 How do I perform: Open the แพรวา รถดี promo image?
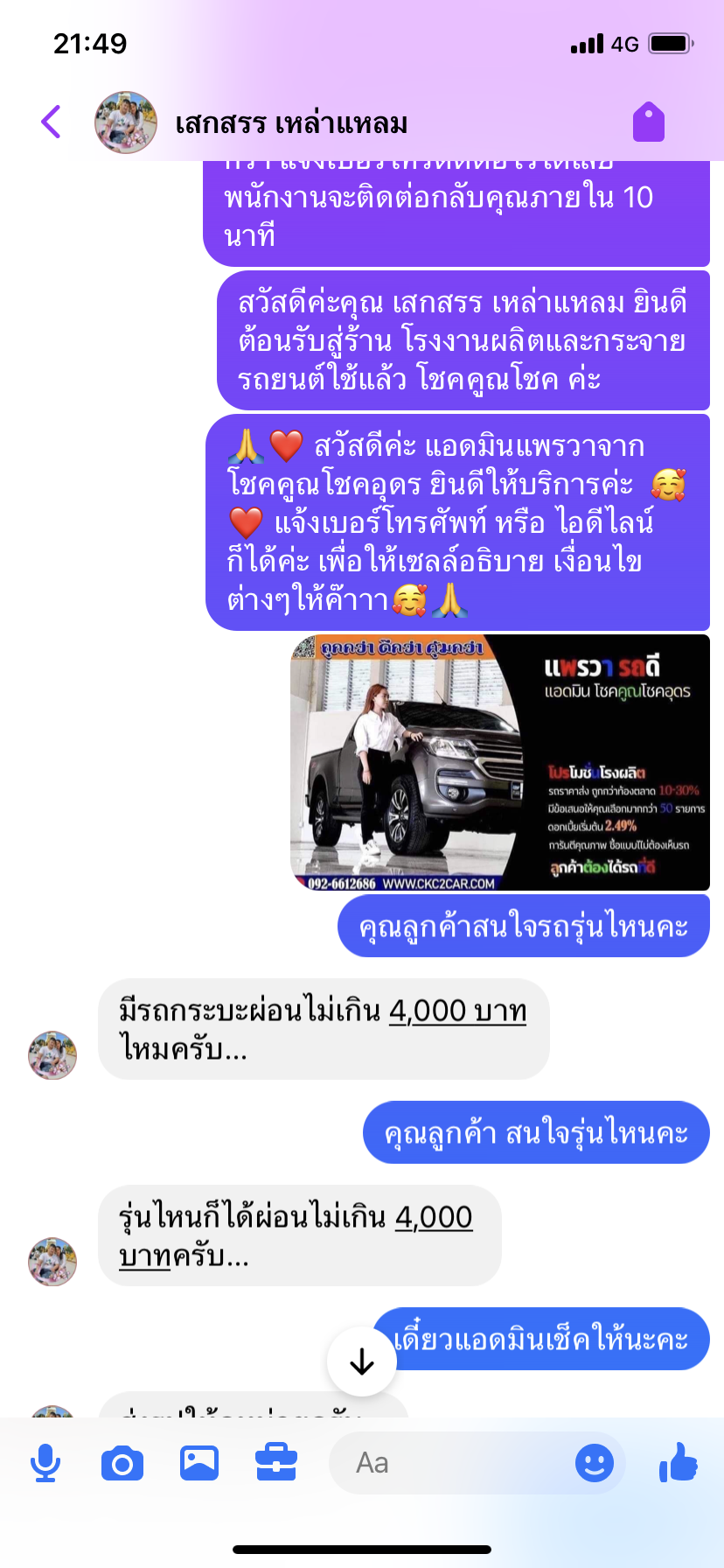pyautogui.click(x=499, y=762)
